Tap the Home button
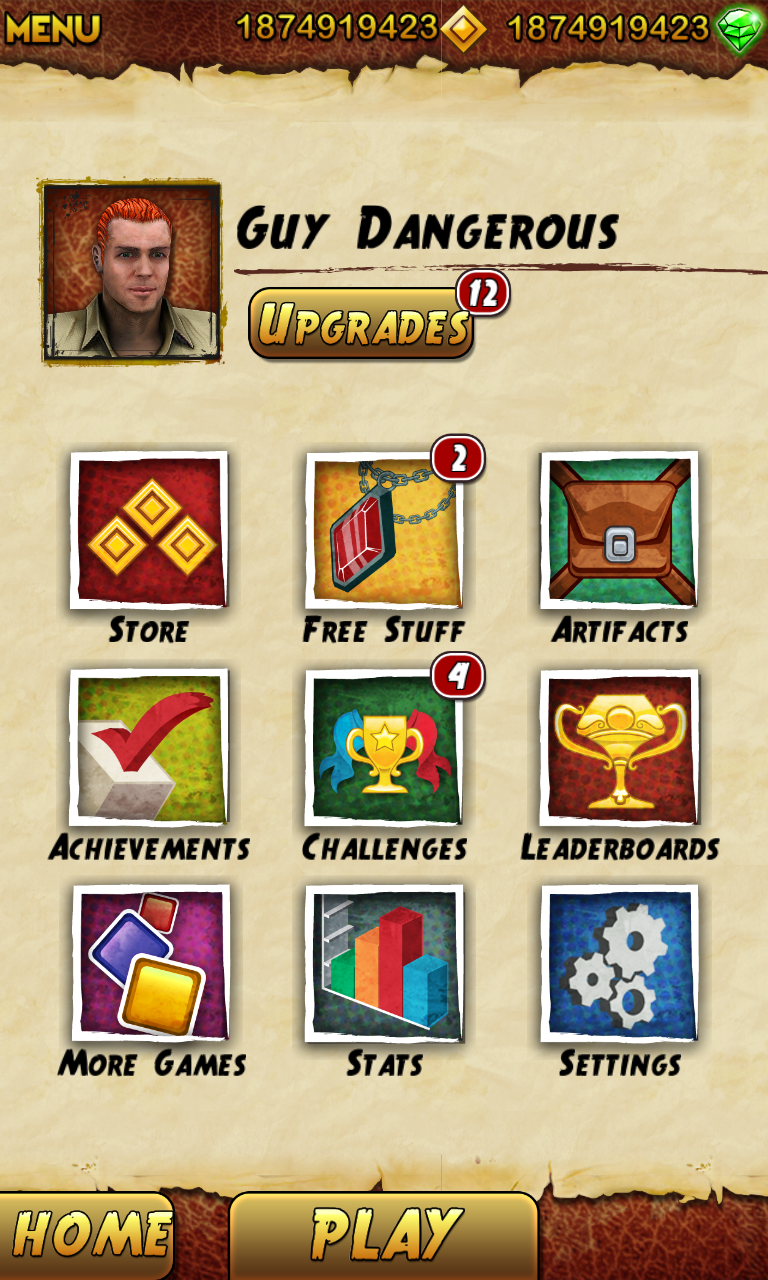Viewport: 768px width, 1280px height. pos(88,1235)
